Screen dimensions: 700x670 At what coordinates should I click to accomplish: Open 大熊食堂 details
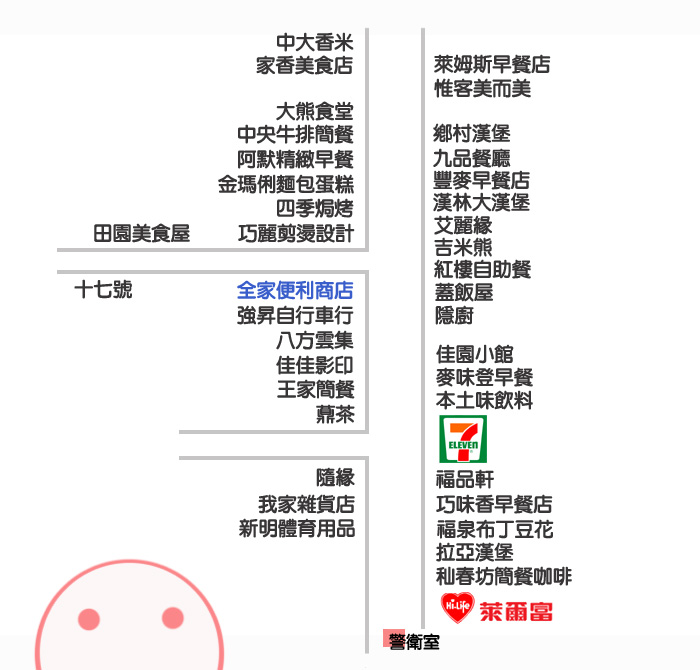pos(315,111)
